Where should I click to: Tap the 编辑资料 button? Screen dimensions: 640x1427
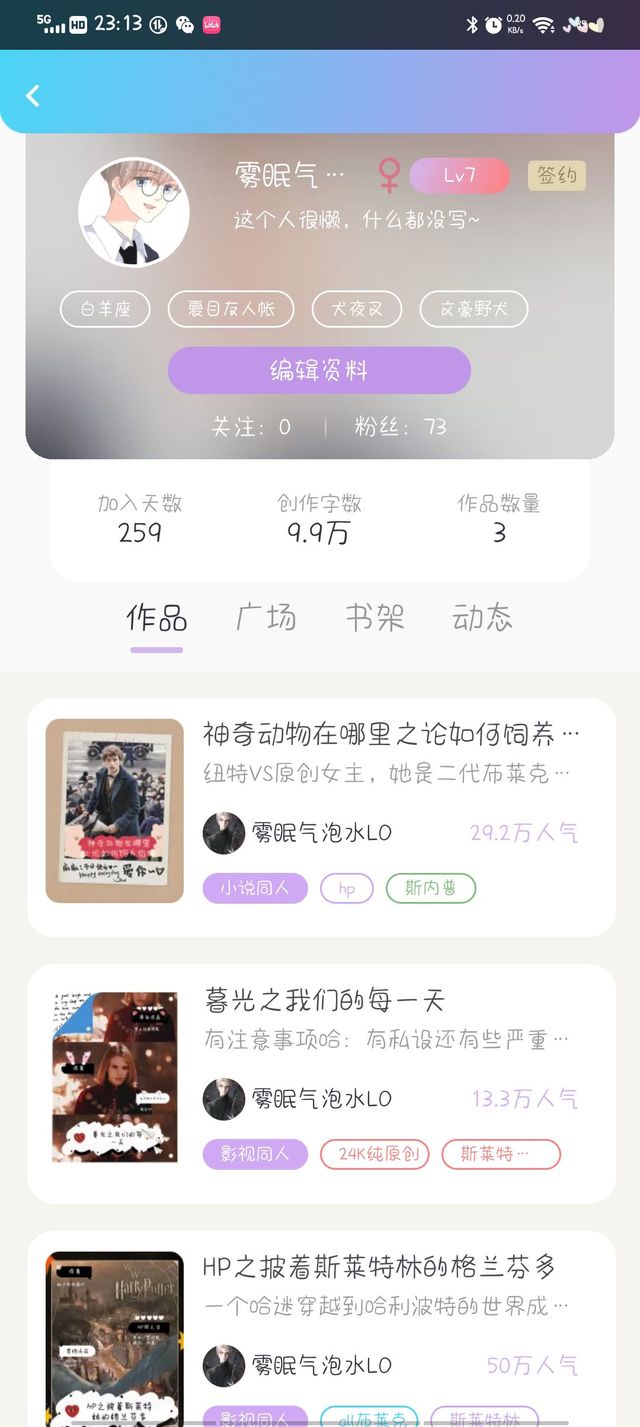(x=319, y=371)
